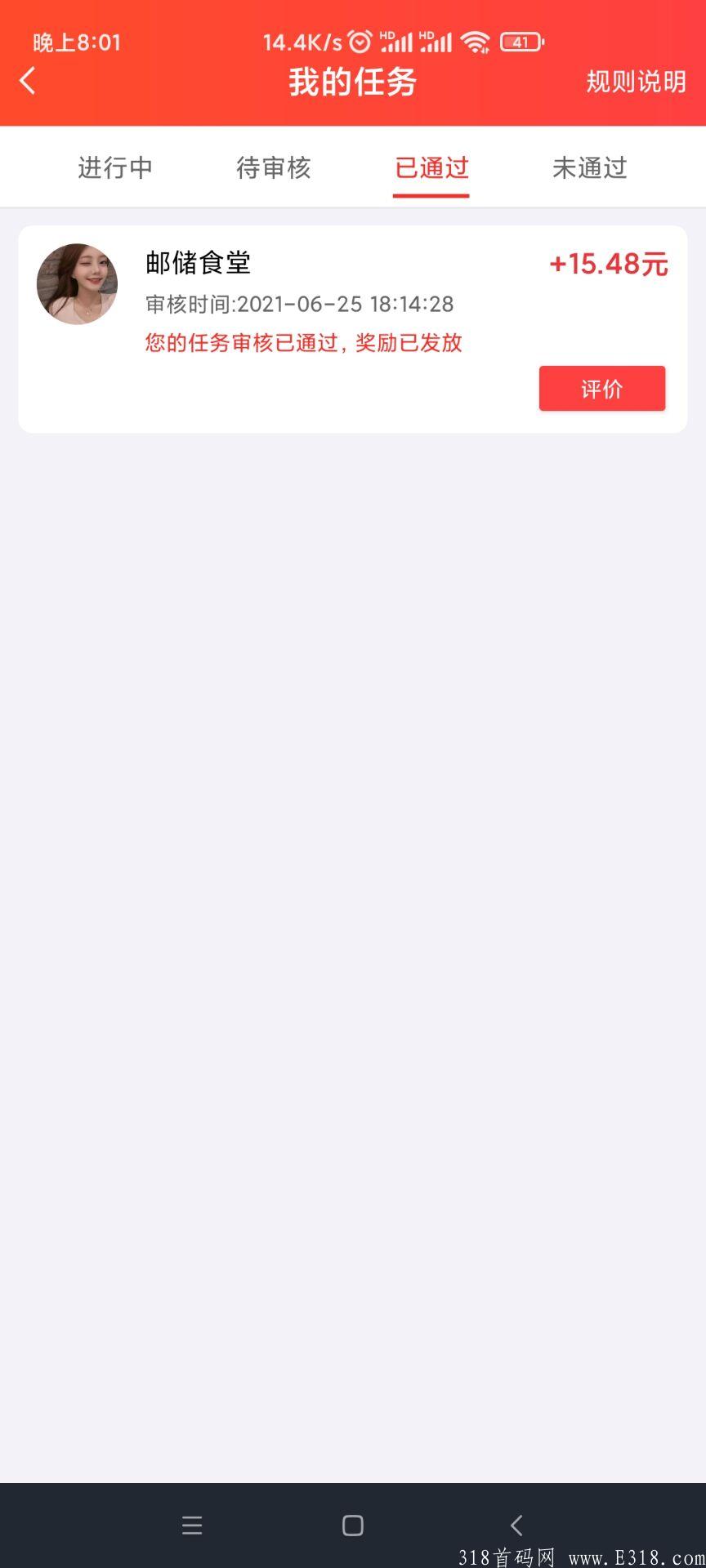Go back from 我的任务 page
This screenshot has height=1568, width=706.
tap(28, 81)
